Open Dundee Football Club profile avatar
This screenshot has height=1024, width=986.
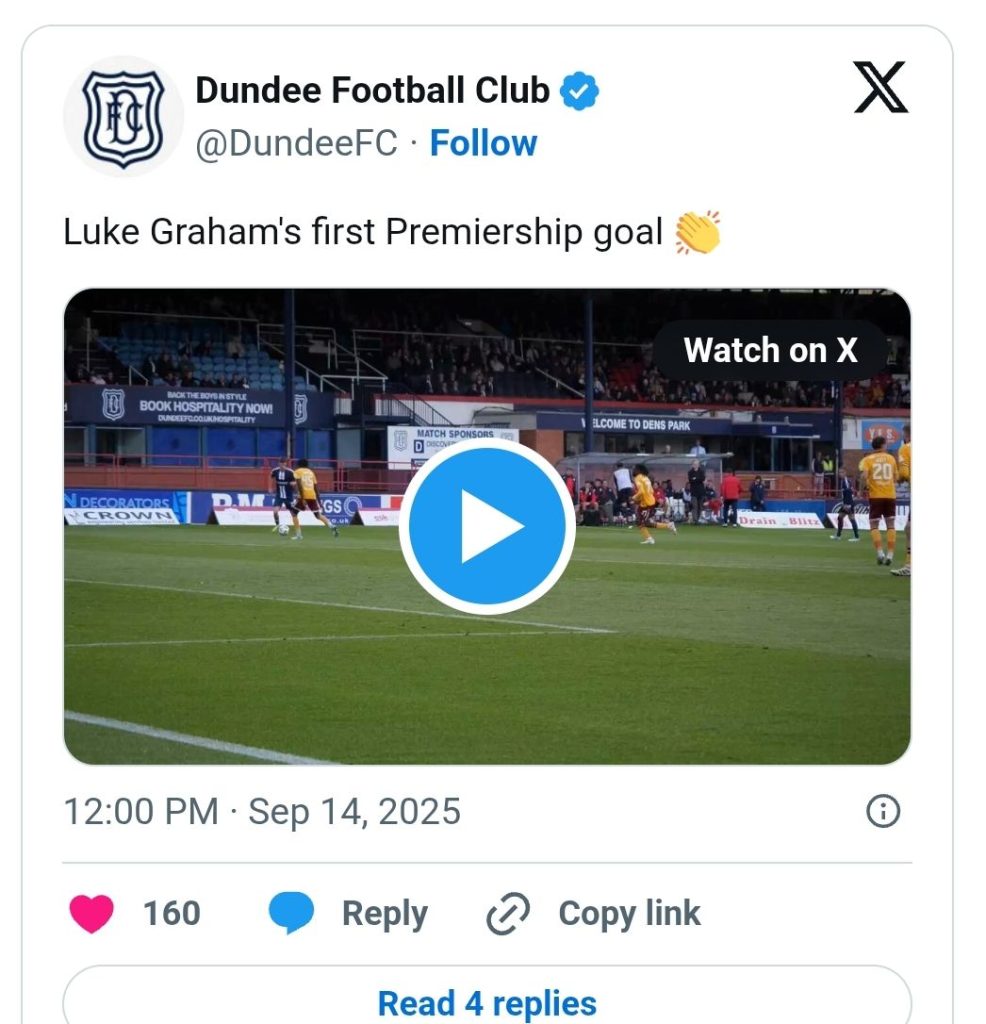(123, 116)
